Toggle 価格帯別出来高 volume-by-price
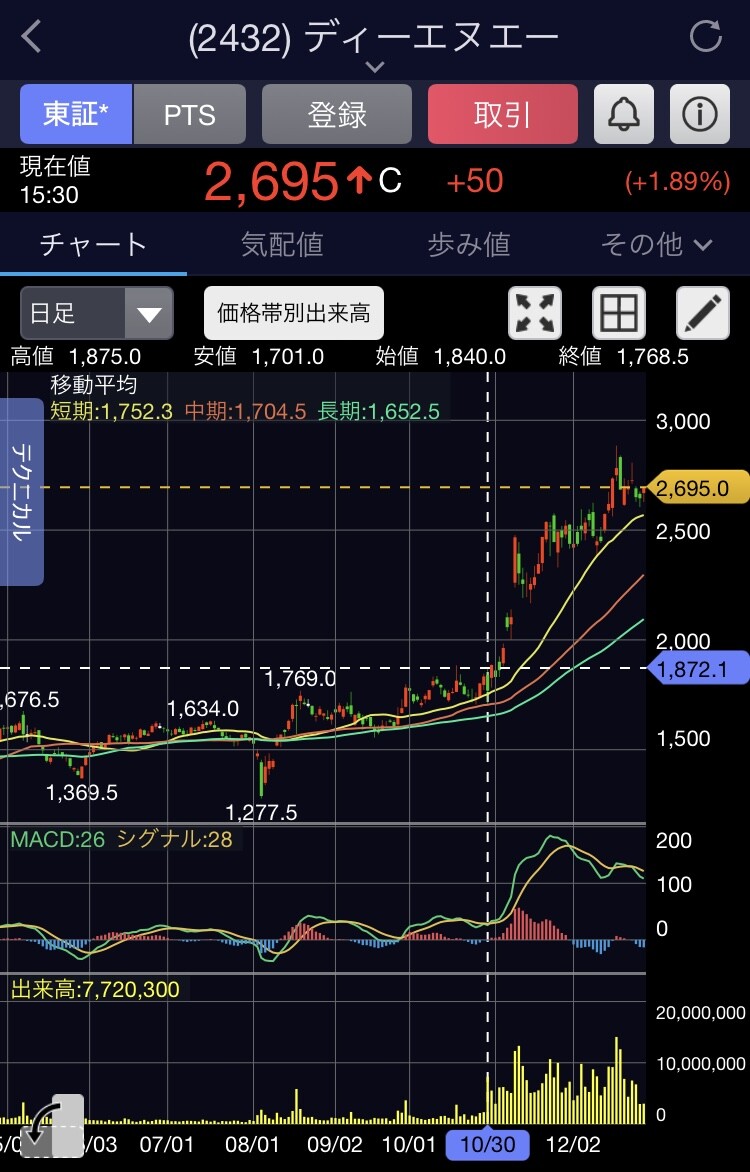The height and width of the screenshot is (1172, 750). point(294,314)
